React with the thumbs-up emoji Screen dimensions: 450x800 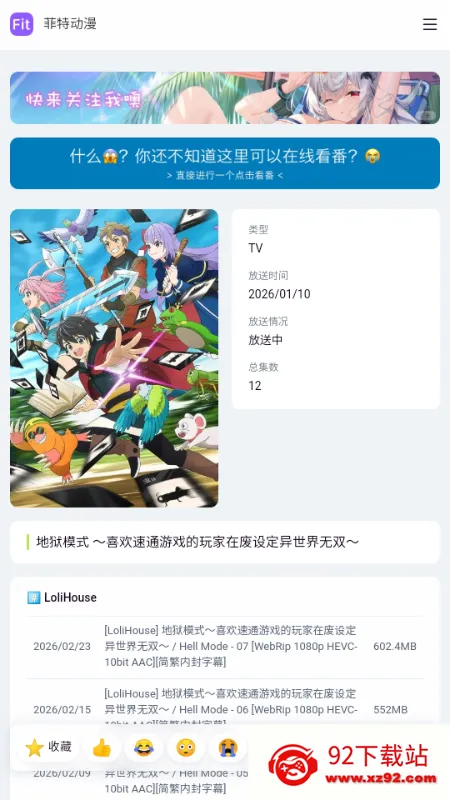(102, 747)
